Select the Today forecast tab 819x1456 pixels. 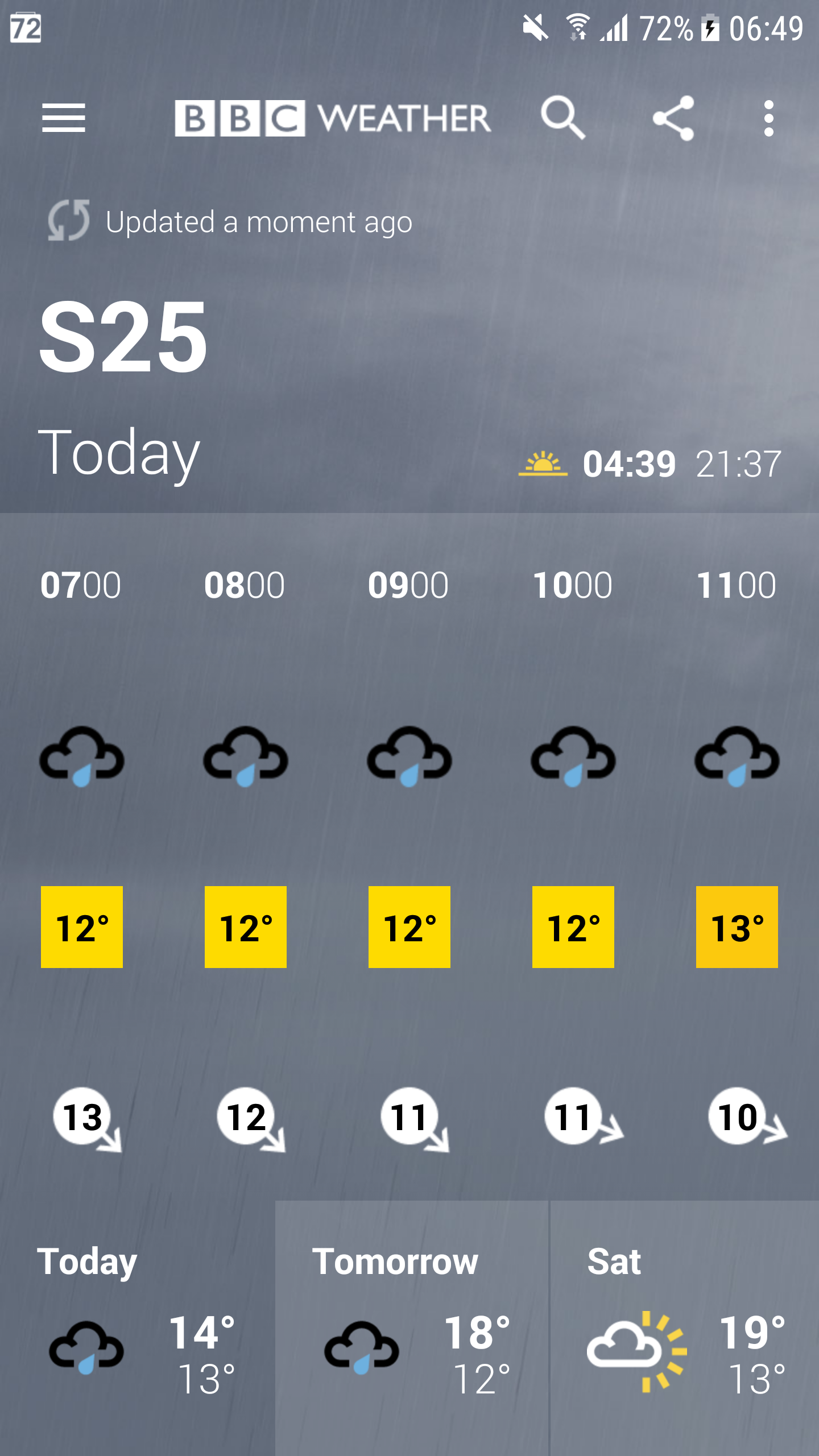(136, 1325)
